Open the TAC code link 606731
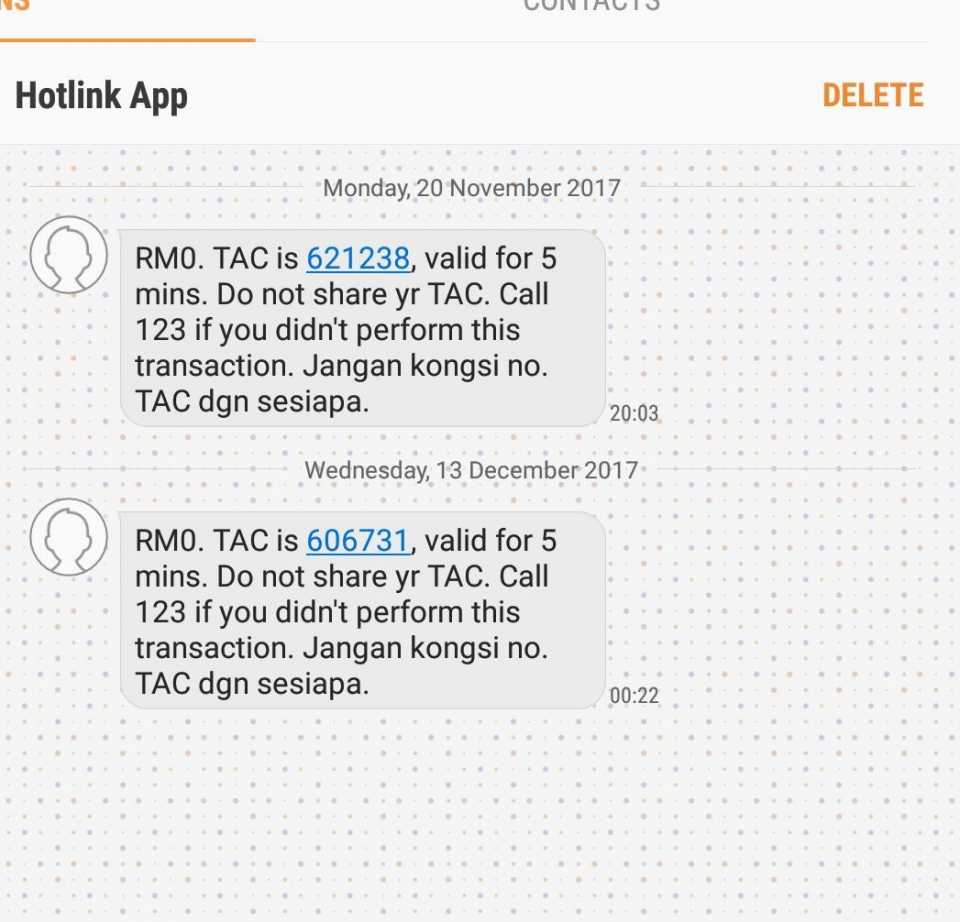960x922 pixels. [x=358, y=541]
